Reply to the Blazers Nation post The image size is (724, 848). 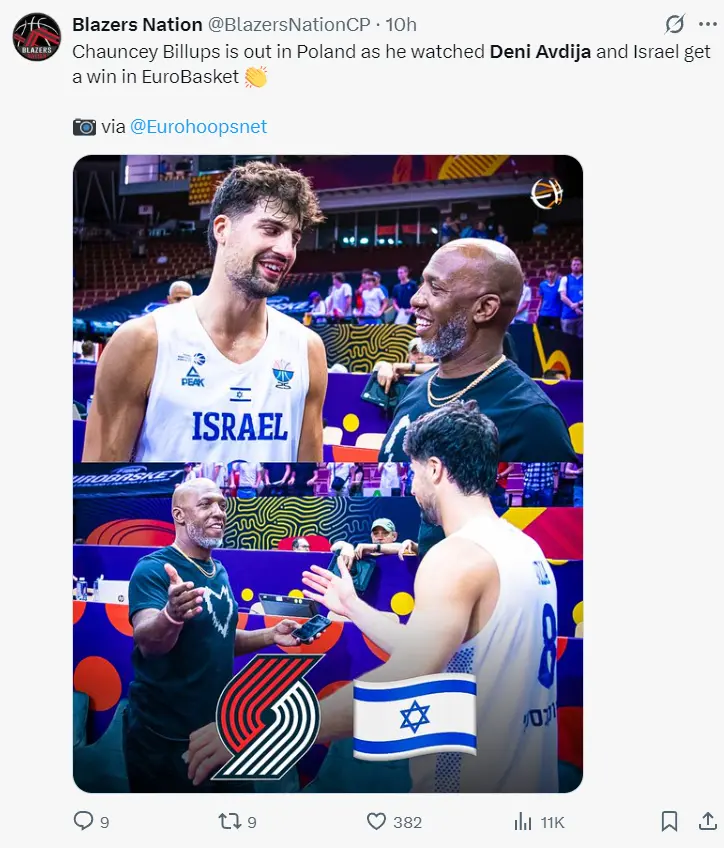[x=85, y=821]
